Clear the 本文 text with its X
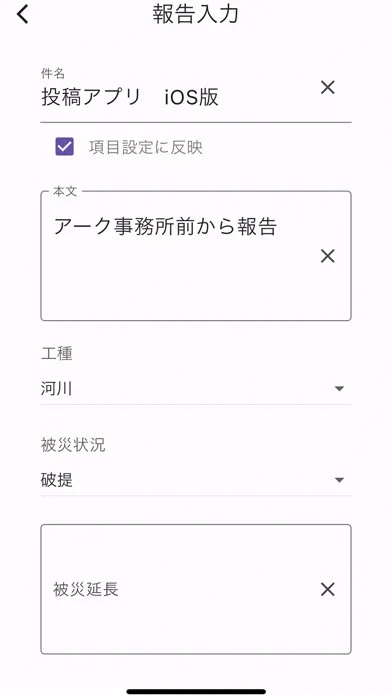The width and height of the screenshot is (392, 696). [328, 256]
